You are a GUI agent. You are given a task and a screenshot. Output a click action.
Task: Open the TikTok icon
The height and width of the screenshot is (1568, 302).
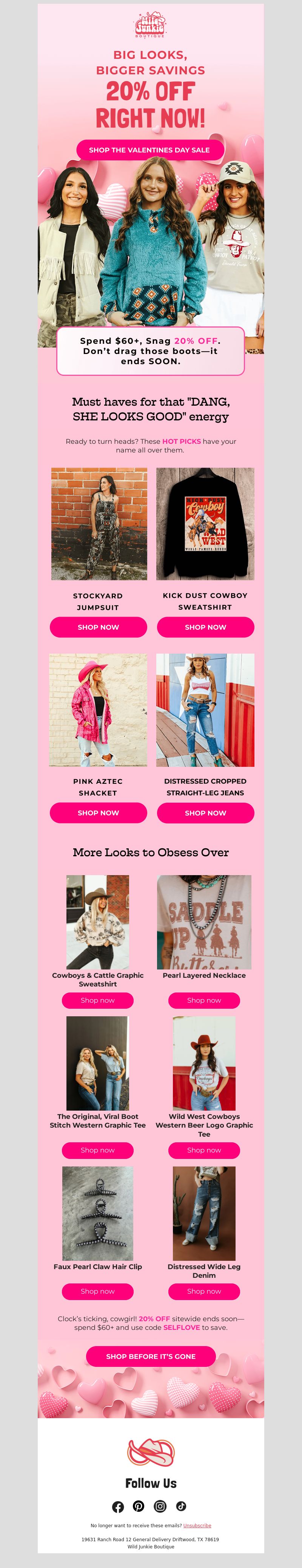coord(181,1506)
